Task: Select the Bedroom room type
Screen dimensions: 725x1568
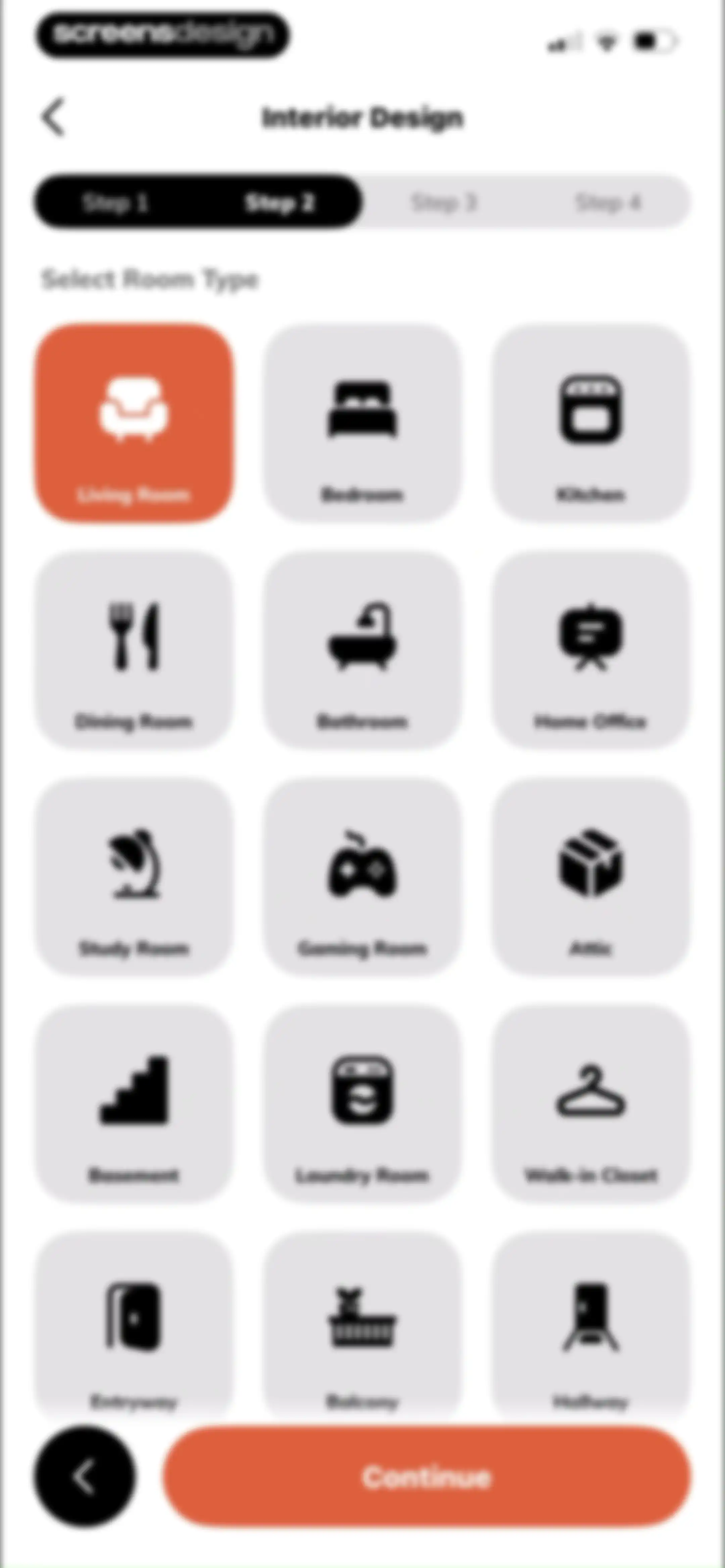Action: click(x=362, y=422)
